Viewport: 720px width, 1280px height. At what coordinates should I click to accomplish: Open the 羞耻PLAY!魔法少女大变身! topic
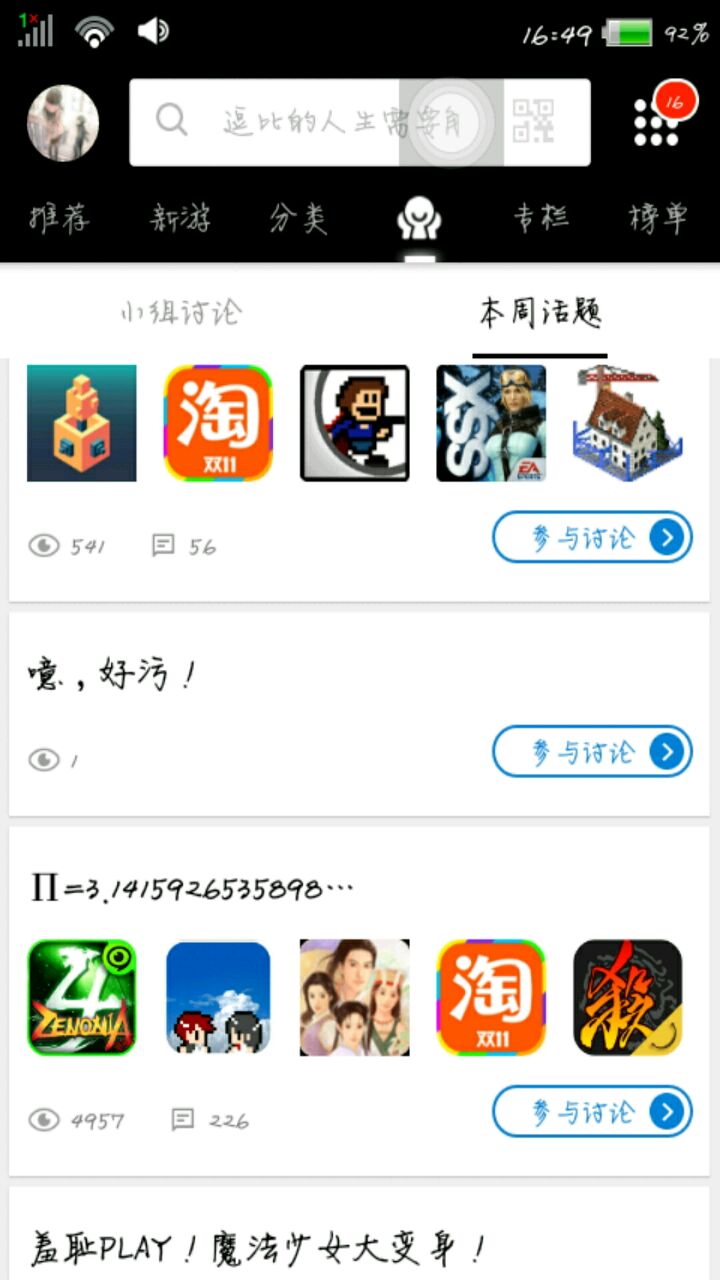[x=258, y=1247]
